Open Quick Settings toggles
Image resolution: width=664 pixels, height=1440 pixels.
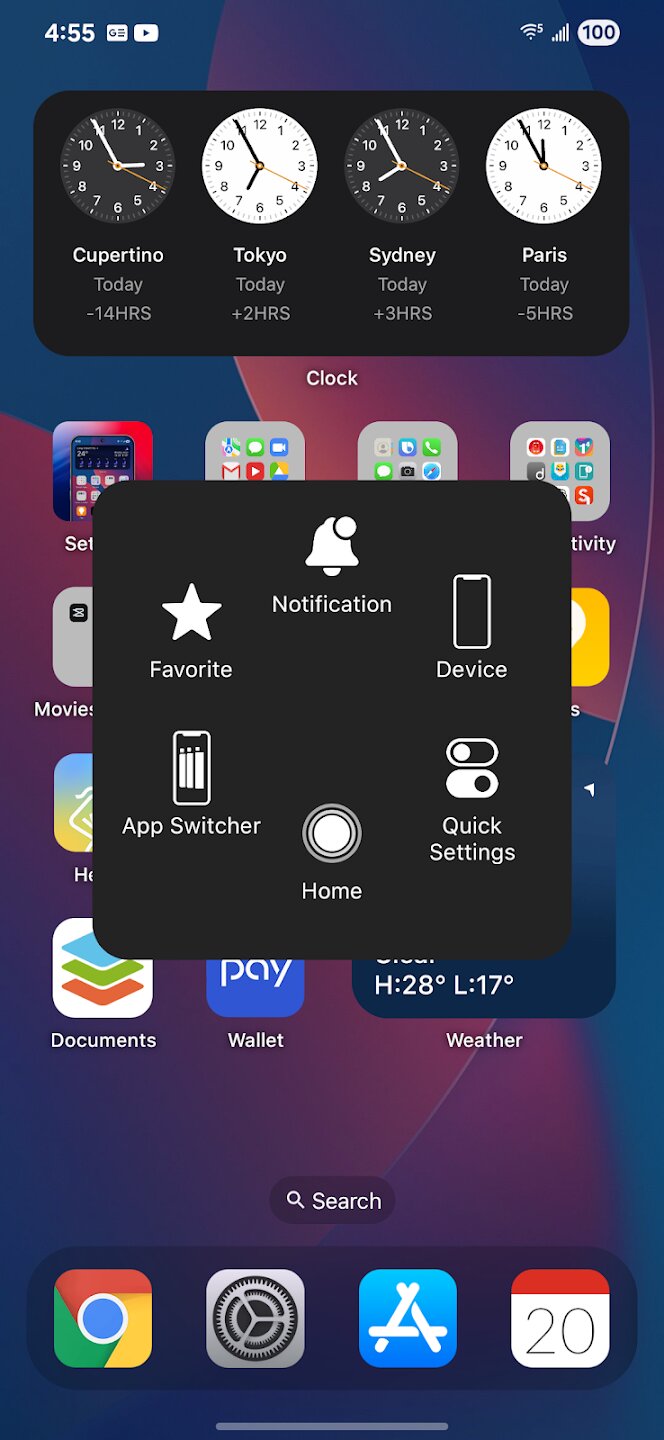click(x=472, y=798)
